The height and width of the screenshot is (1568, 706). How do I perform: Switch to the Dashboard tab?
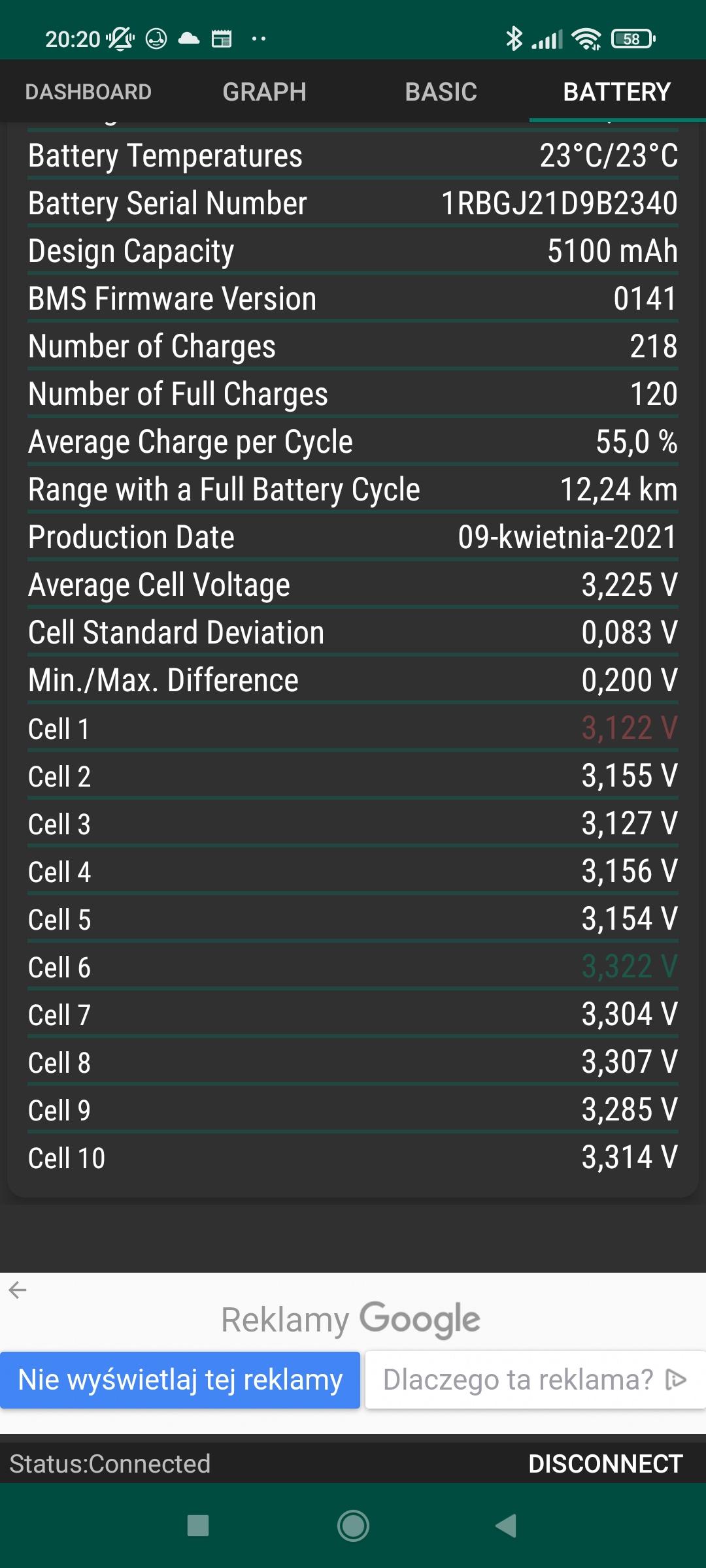point(88,92)
